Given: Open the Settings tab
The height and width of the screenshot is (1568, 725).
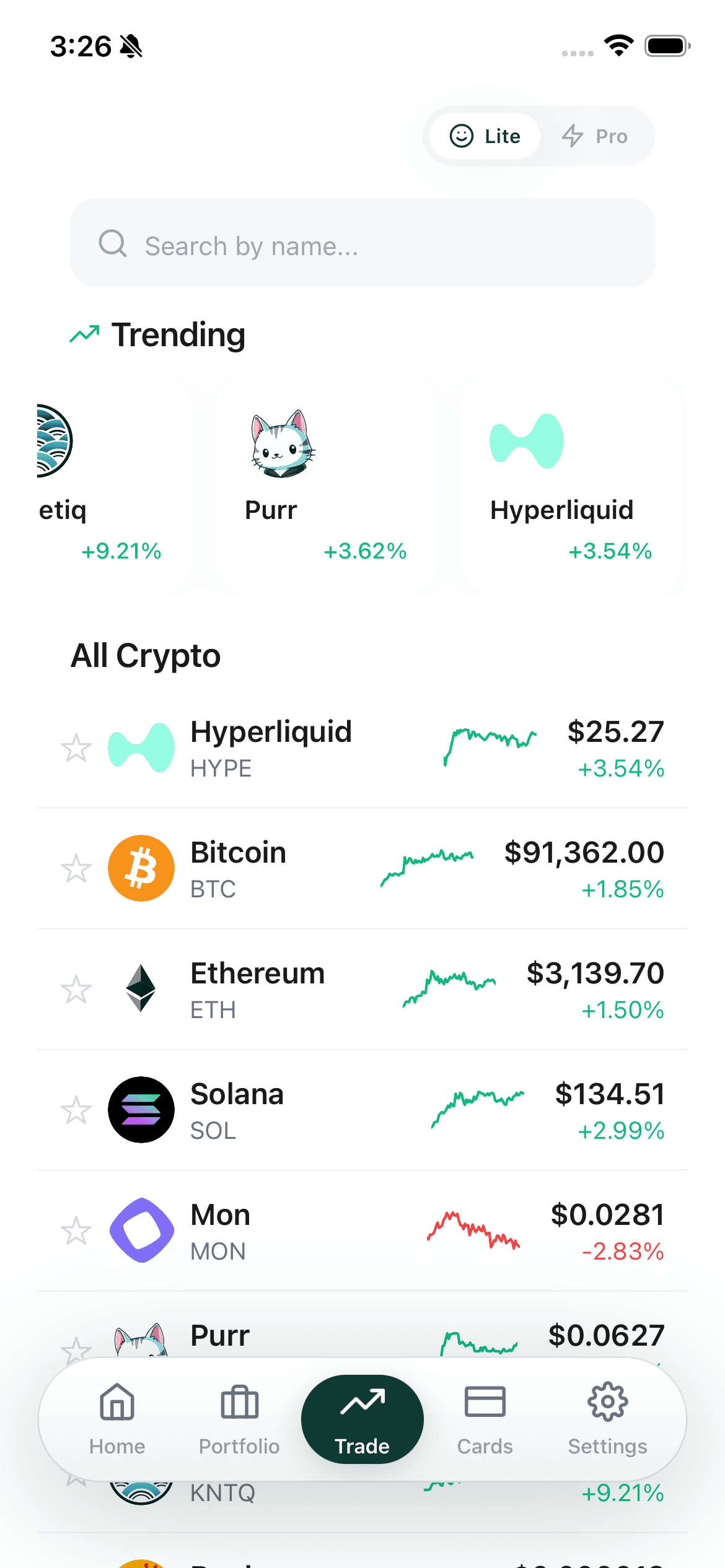Looking at the screenshot, I should coord(607,1419).
